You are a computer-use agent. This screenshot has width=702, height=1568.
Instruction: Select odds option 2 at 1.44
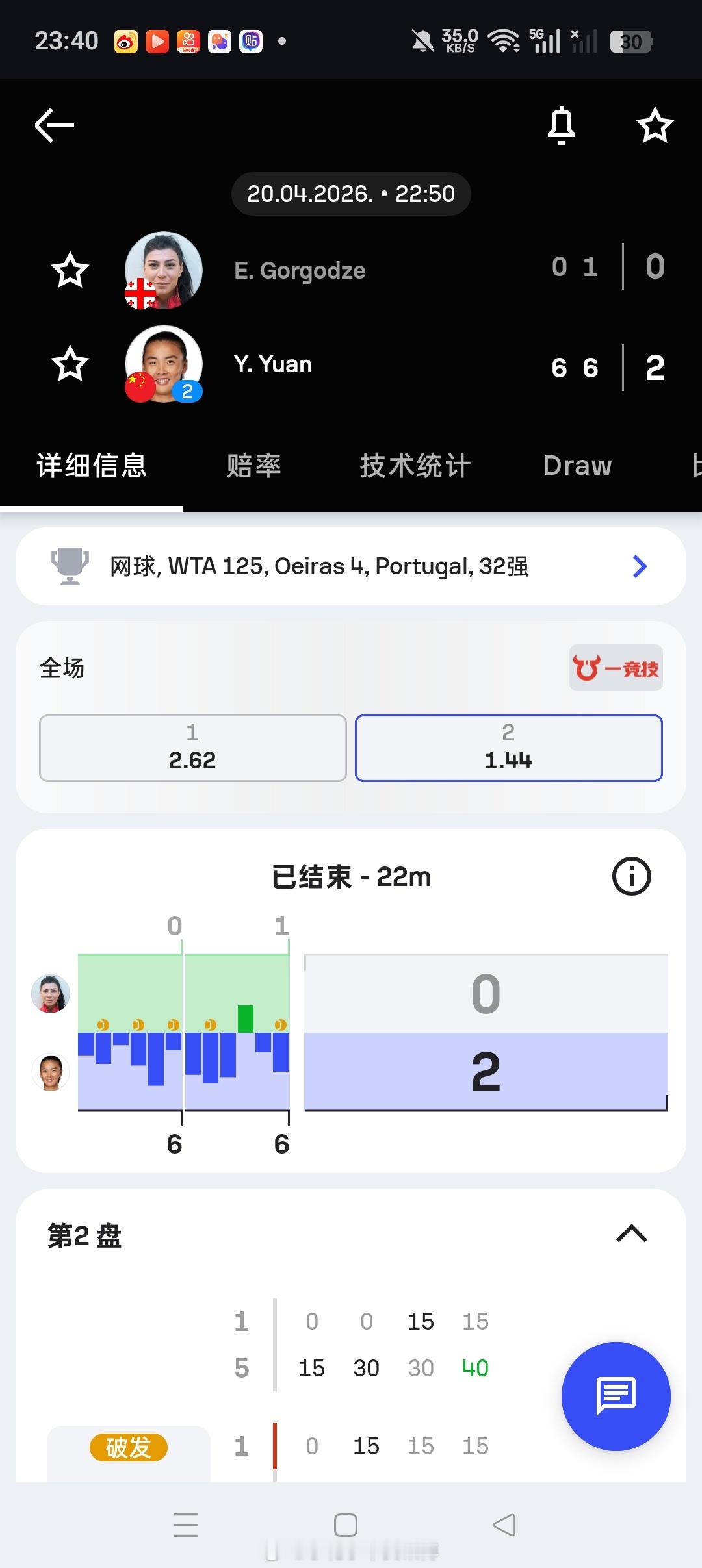tap(508, 748)
